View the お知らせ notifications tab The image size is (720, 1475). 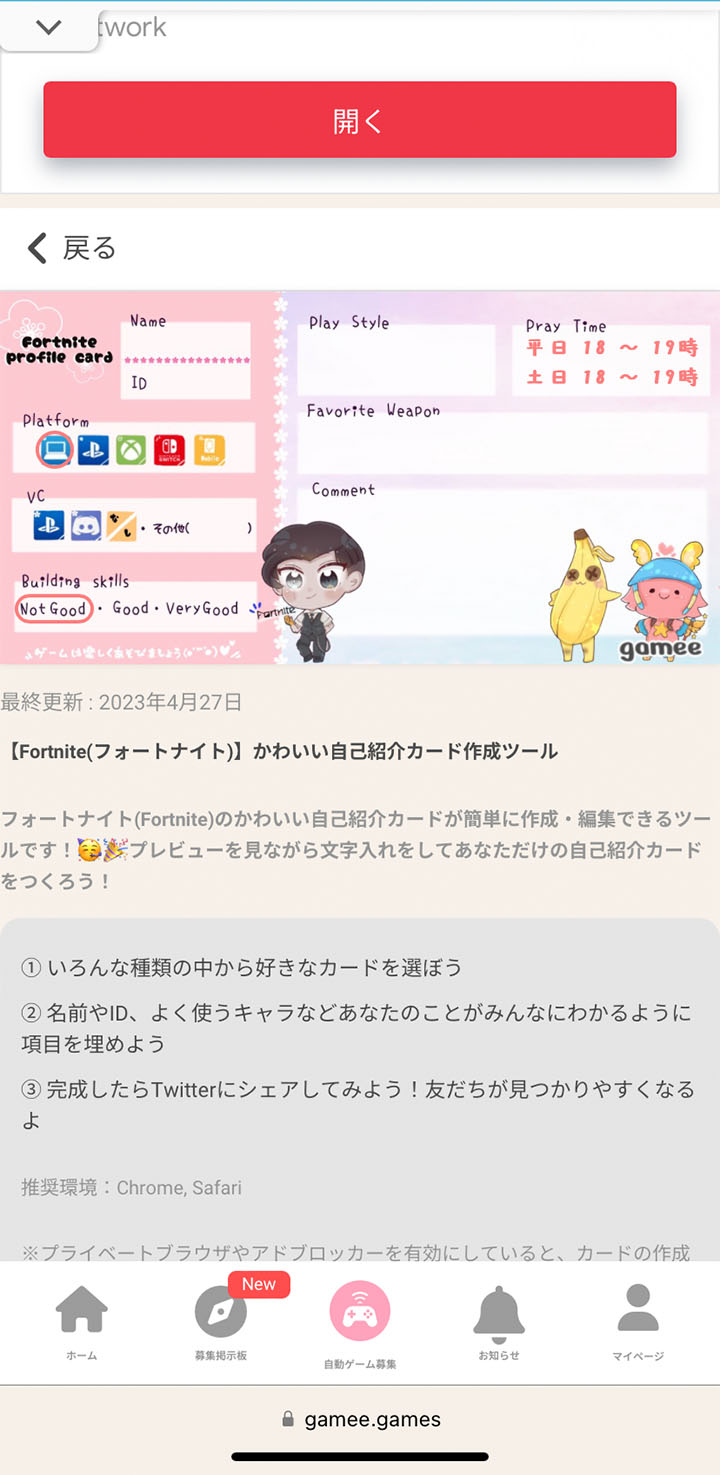[x=499, y=1322]
